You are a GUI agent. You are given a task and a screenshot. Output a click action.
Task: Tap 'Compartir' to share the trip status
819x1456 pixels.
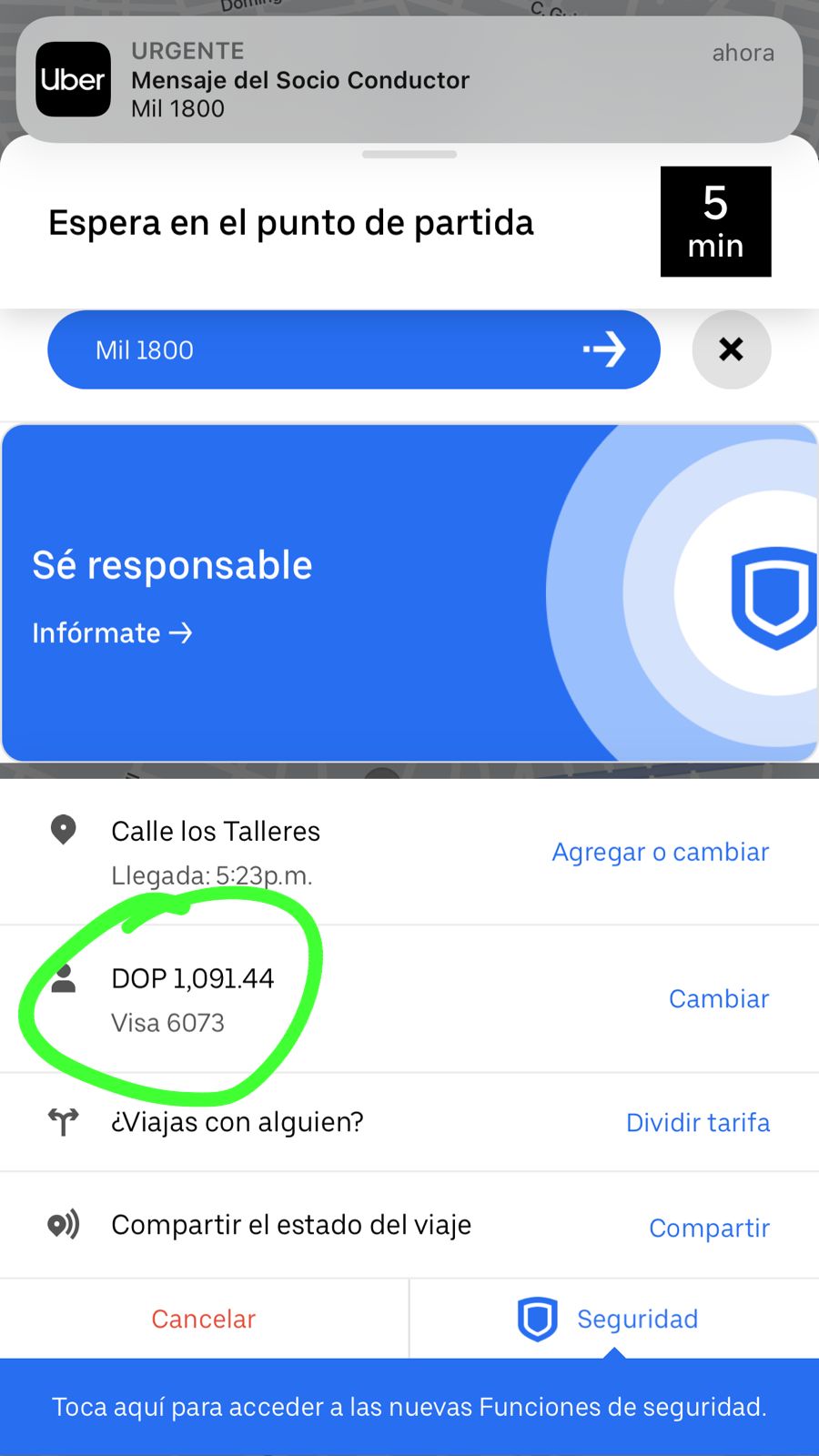[709, 1228]
